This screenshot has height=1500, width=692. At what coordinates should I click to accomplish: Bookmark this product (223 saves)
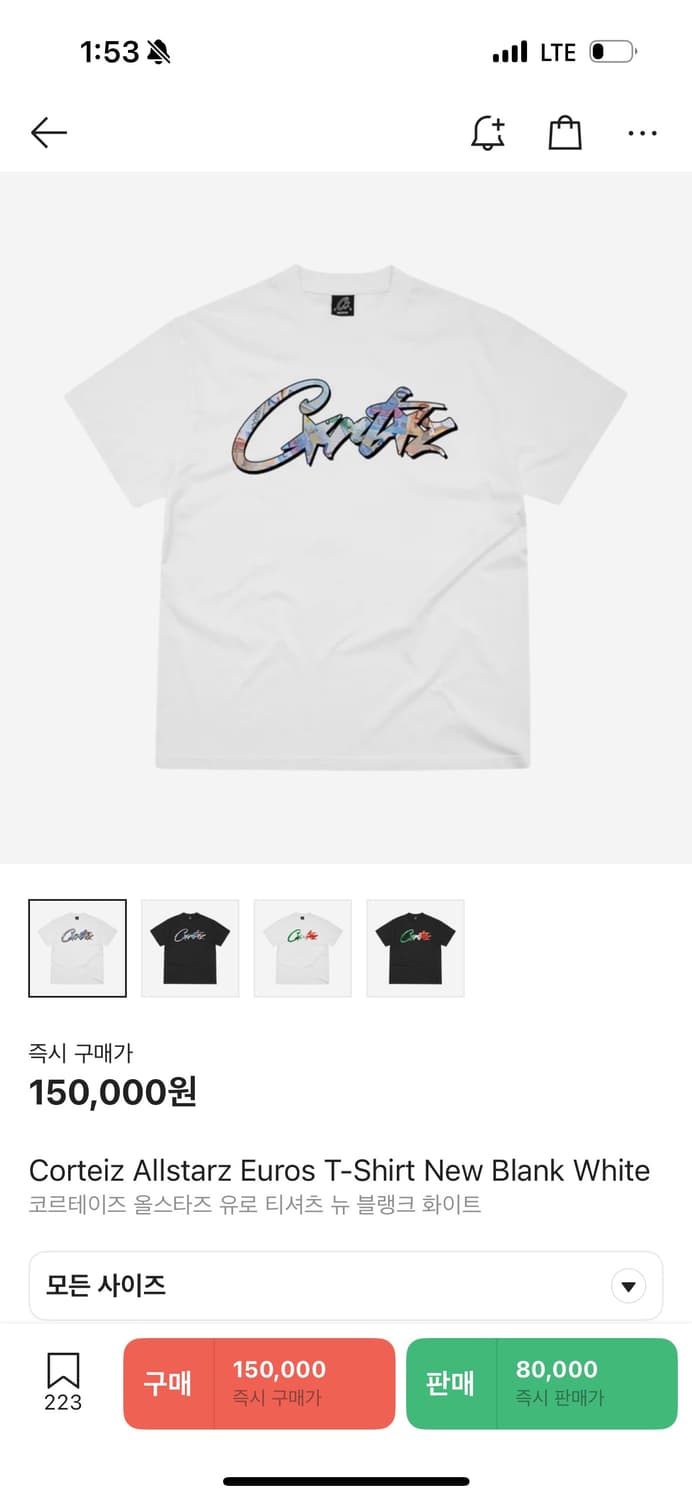coord(63,1382)
